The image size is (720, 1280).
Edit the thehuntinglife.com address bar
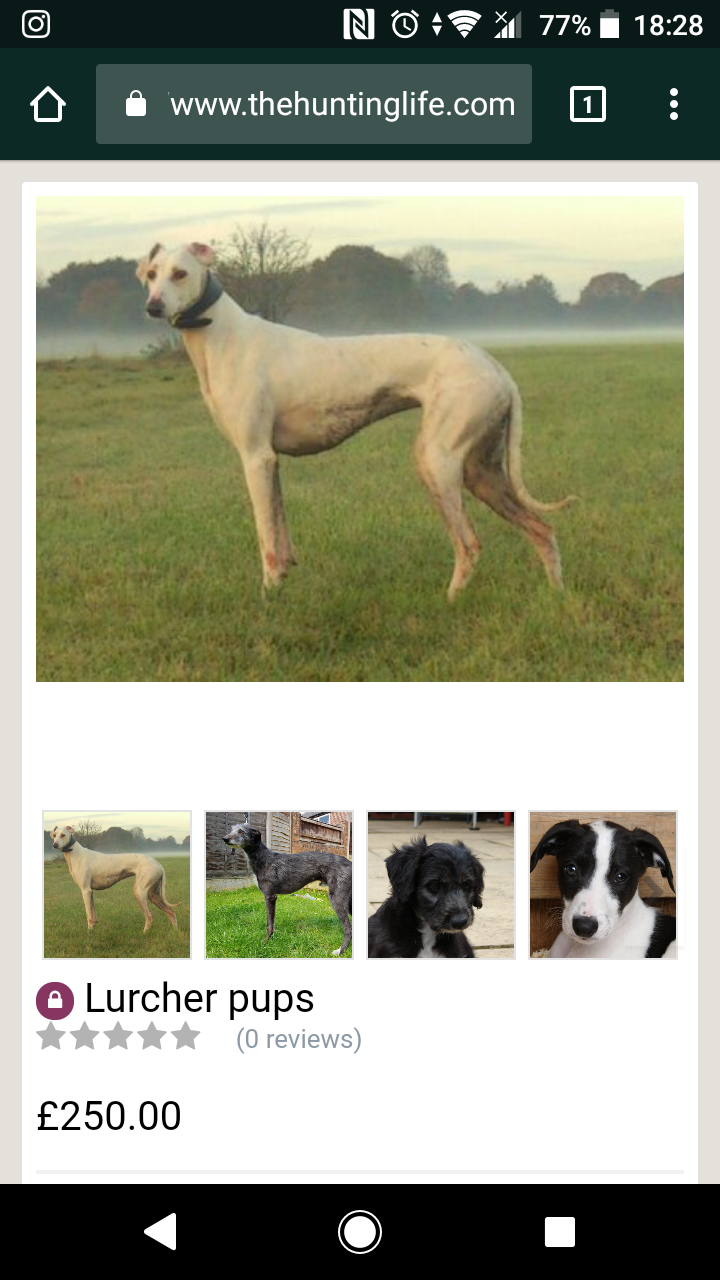(x=314, y=104)
